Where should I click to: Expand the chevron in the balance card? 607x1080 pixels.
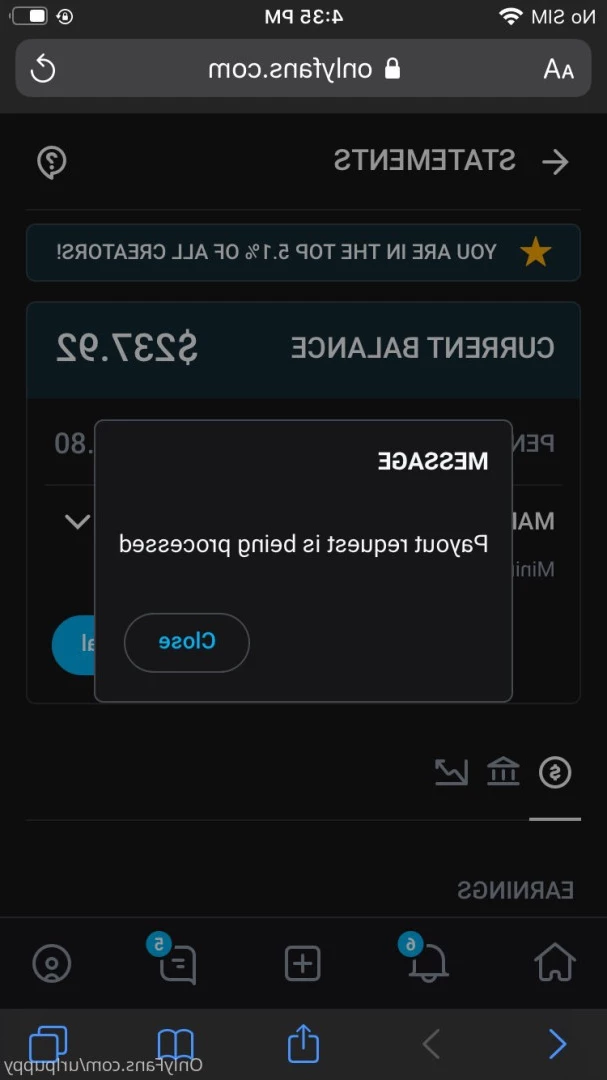click(x=77, y=521)
